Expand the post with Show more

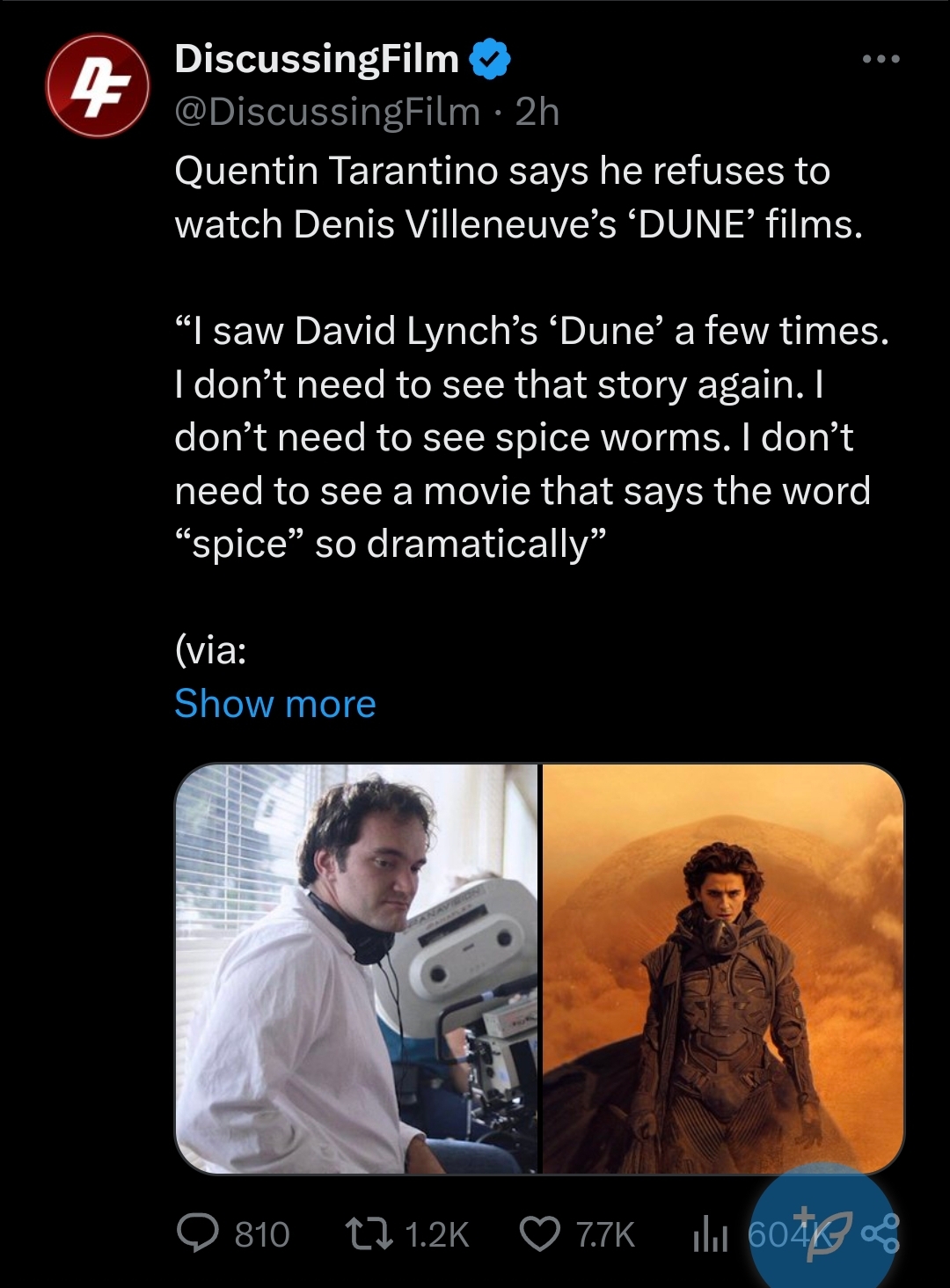(275, 704)
